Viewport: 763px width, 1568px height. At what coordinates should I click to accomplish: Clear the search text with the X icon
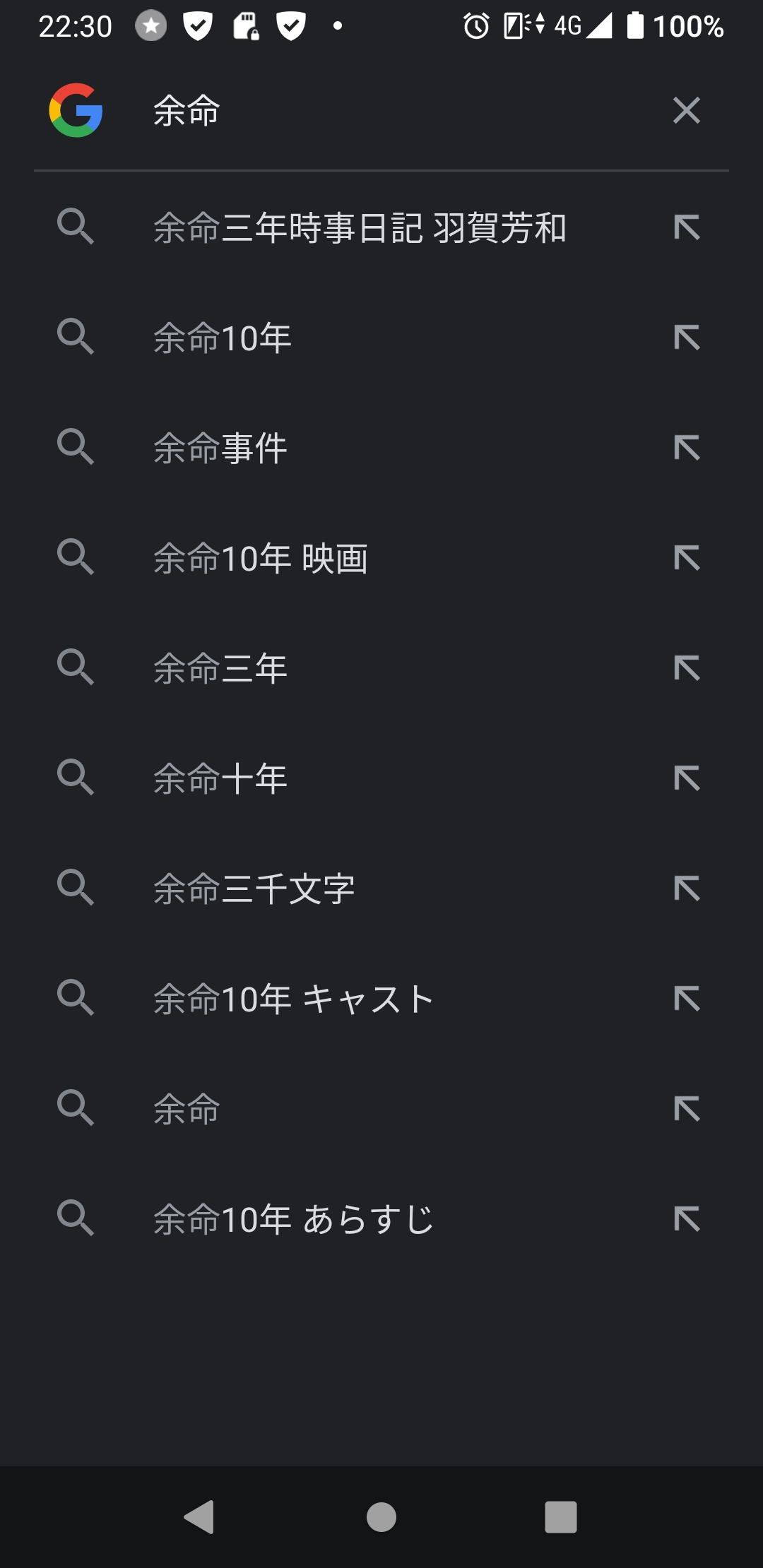[x=686, y=110]
